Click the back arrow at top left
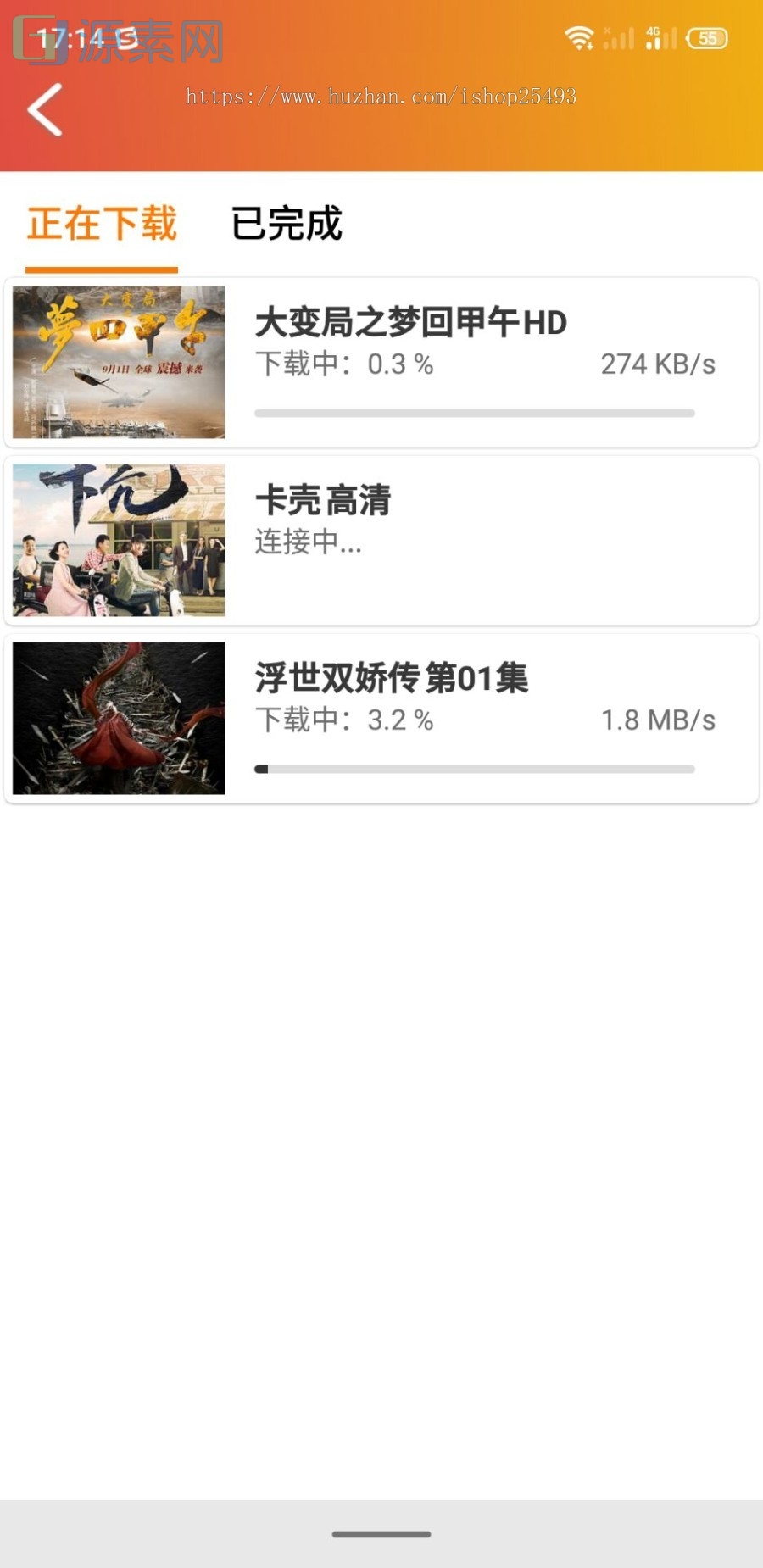 click(x=44, y=110)
